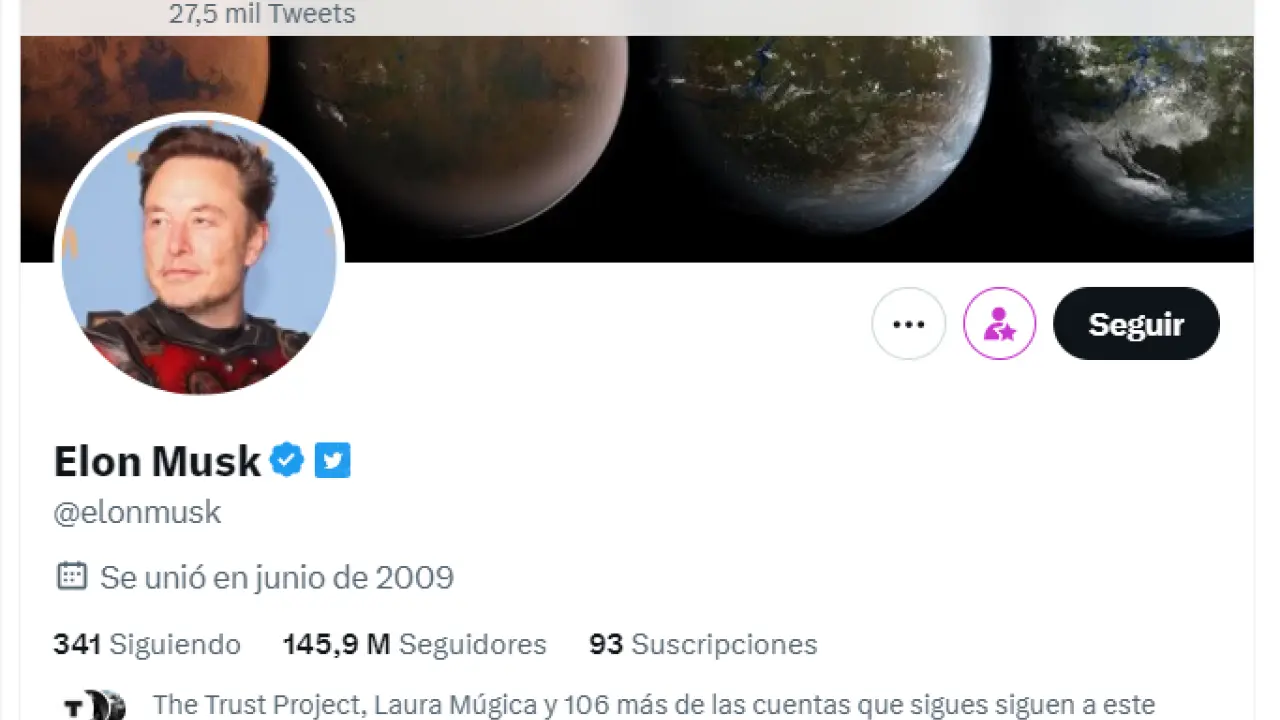Open the profile picture

point(199,254)
